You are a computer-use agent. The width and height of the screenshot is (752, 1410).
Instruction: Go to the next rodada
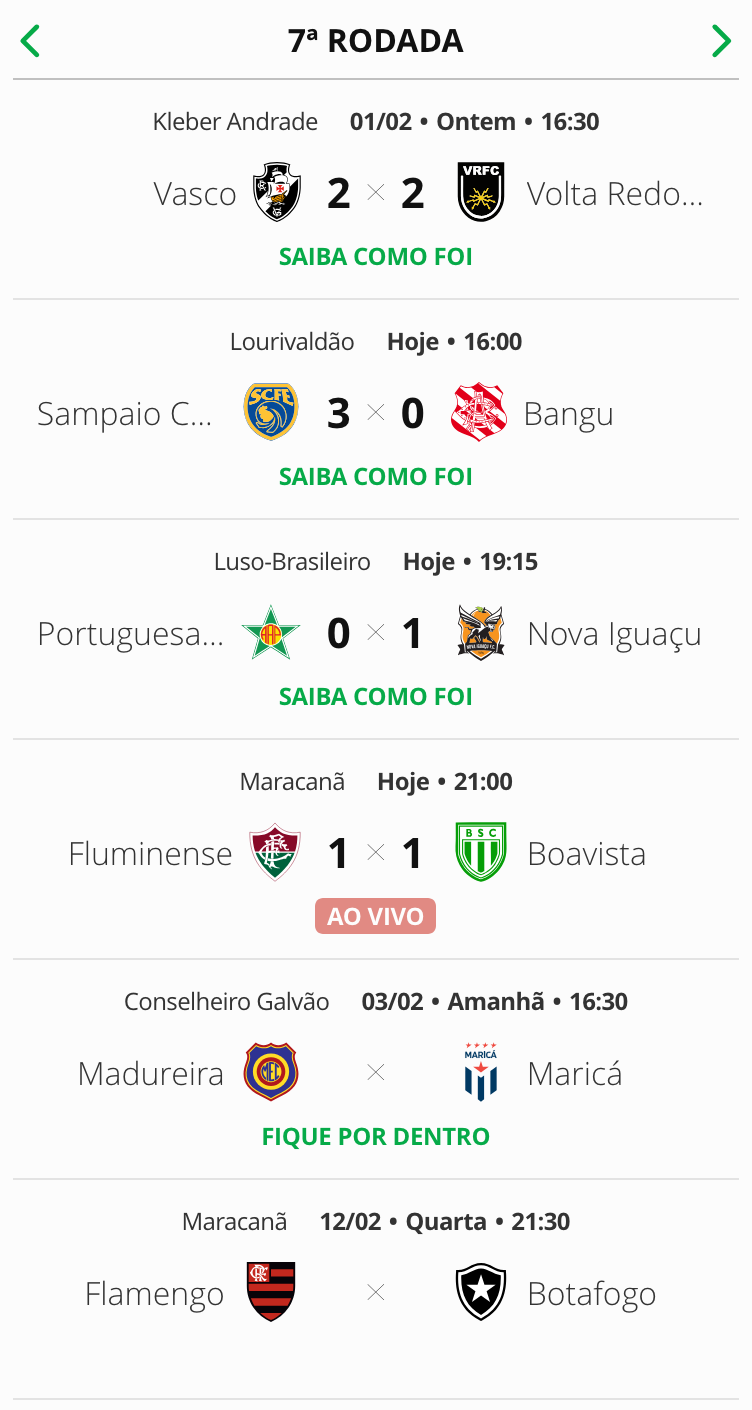pyautogui.click(x=721, y=41)
